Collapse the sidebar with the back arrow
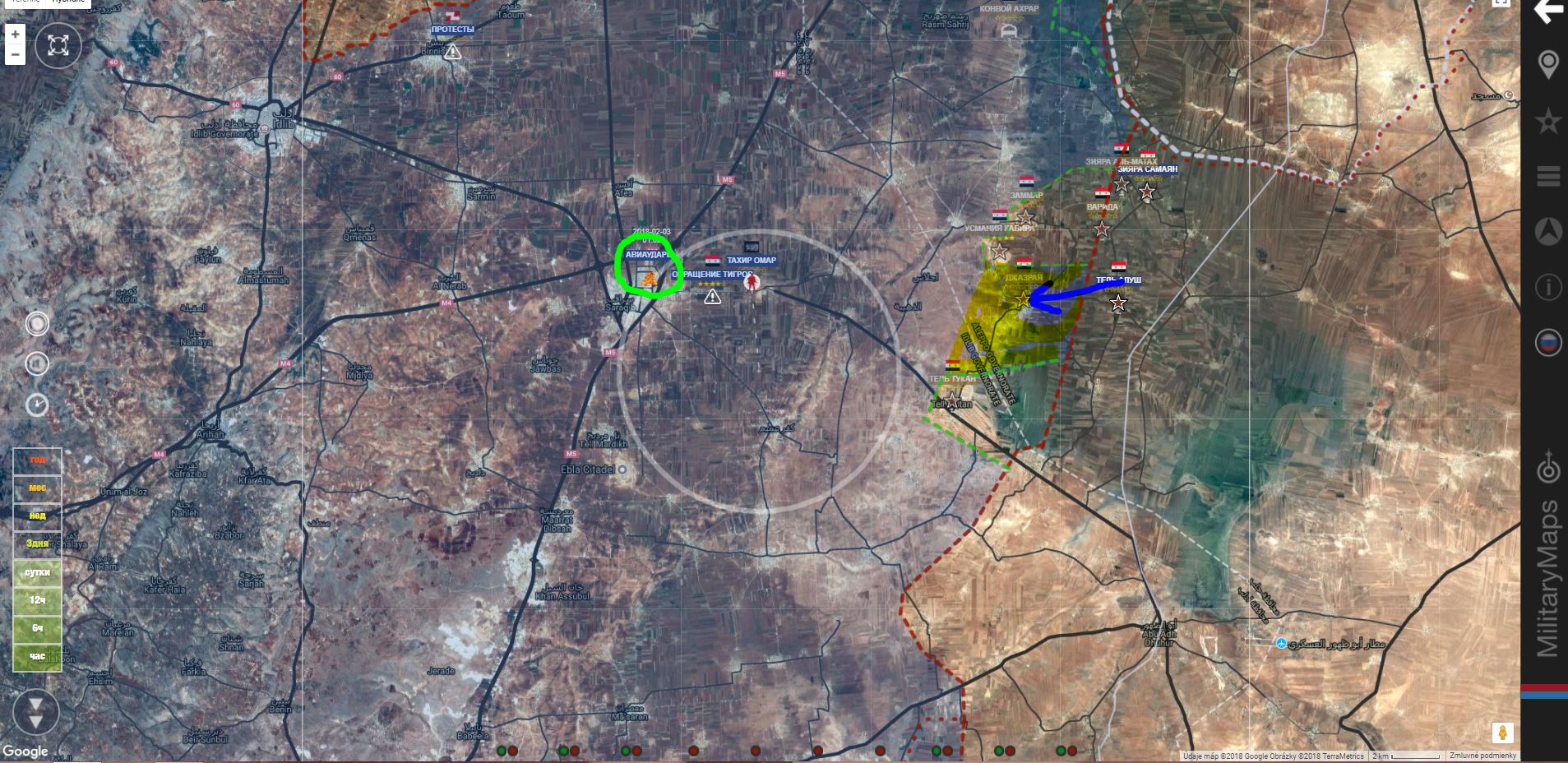The height and width of the screenshot is (763, 1568). (x=1548, y=12)
